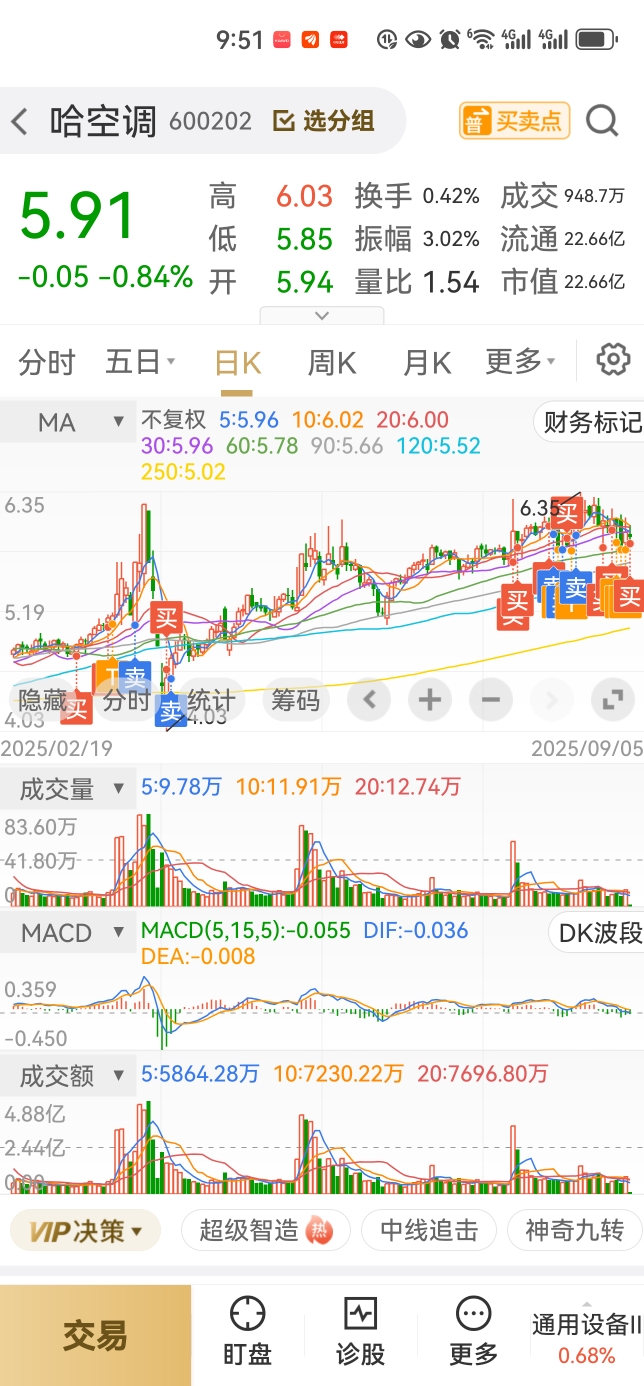Open the 筹码 chip distribution
This screenshot has width=644, height=1386.
[296, 700]
